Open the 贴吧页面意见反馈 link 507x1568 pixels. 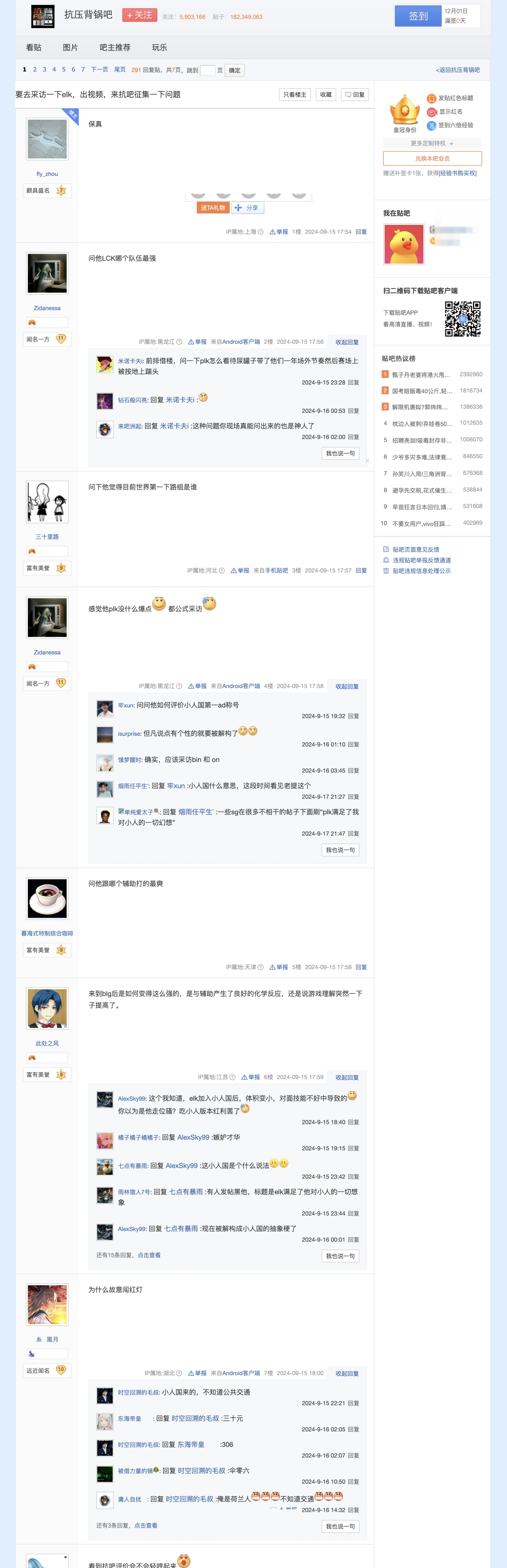(x=416, y=550)
